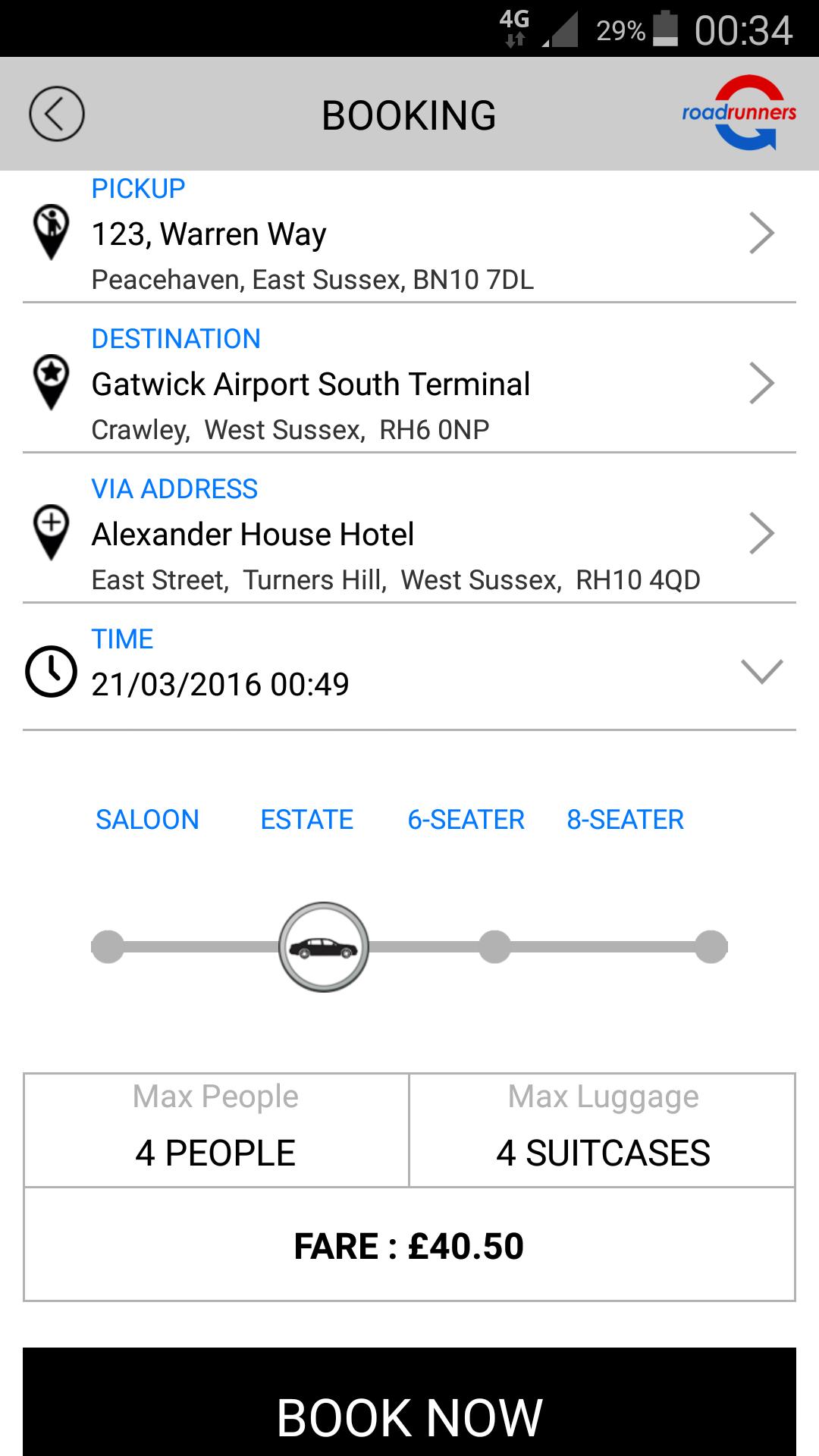Tap the last dot on vehicle slider
The width and height of the screenshot is (819, 1456).
(711, 947)
